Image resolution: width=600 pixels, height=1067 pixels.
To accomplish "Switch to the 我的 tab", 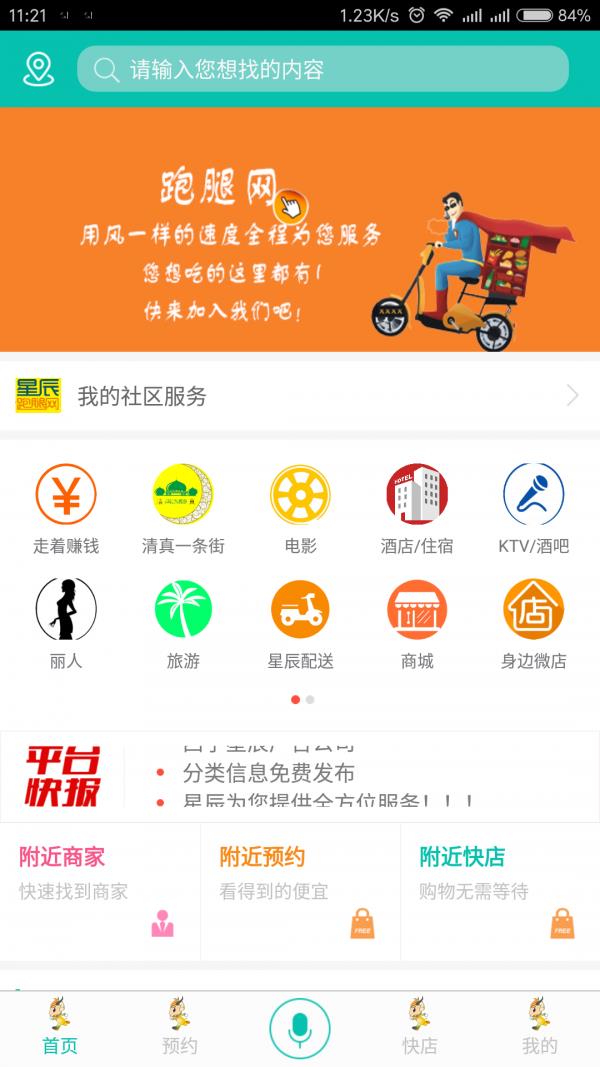I will coord(539,1027).
